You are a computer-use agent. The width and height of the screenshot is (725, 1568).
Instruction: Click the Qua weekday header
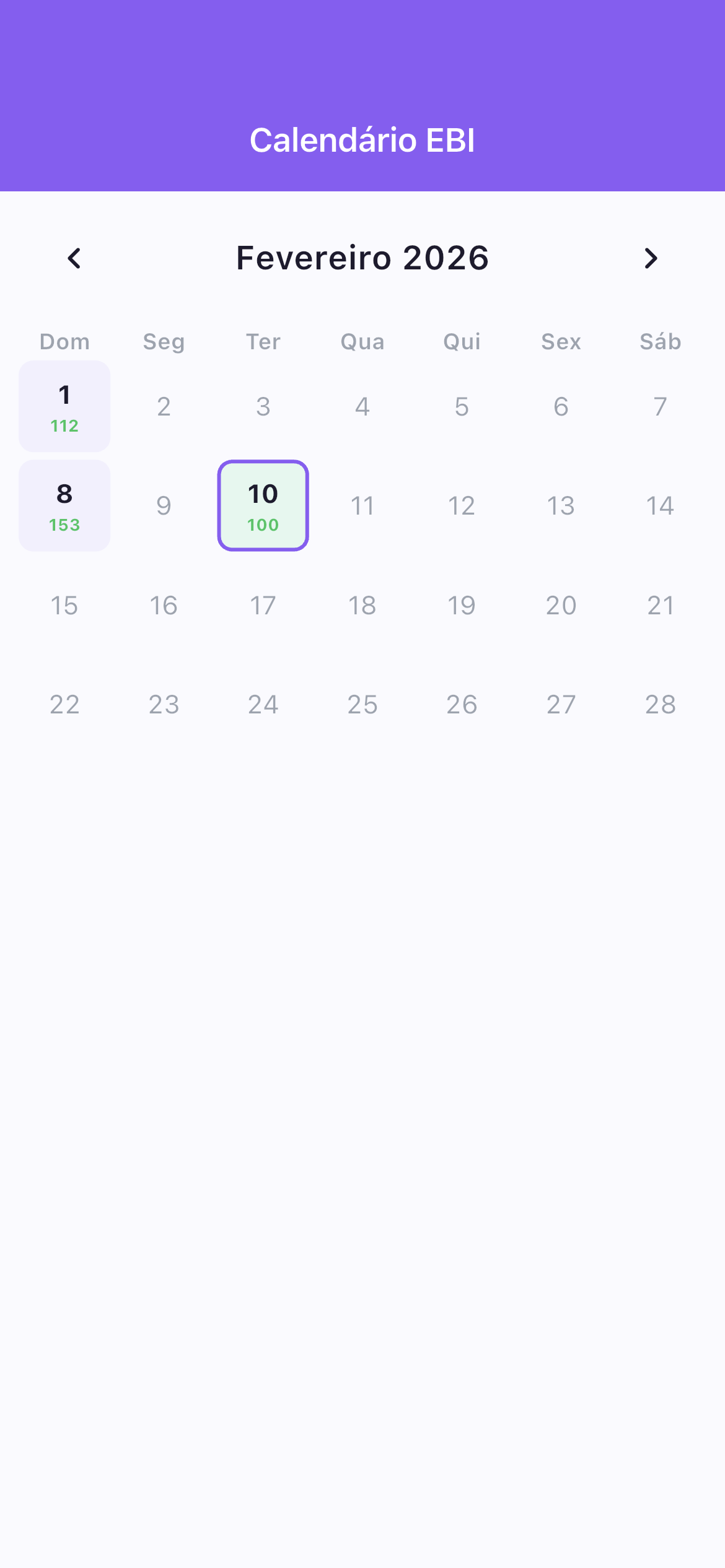(x=362, y=341)
